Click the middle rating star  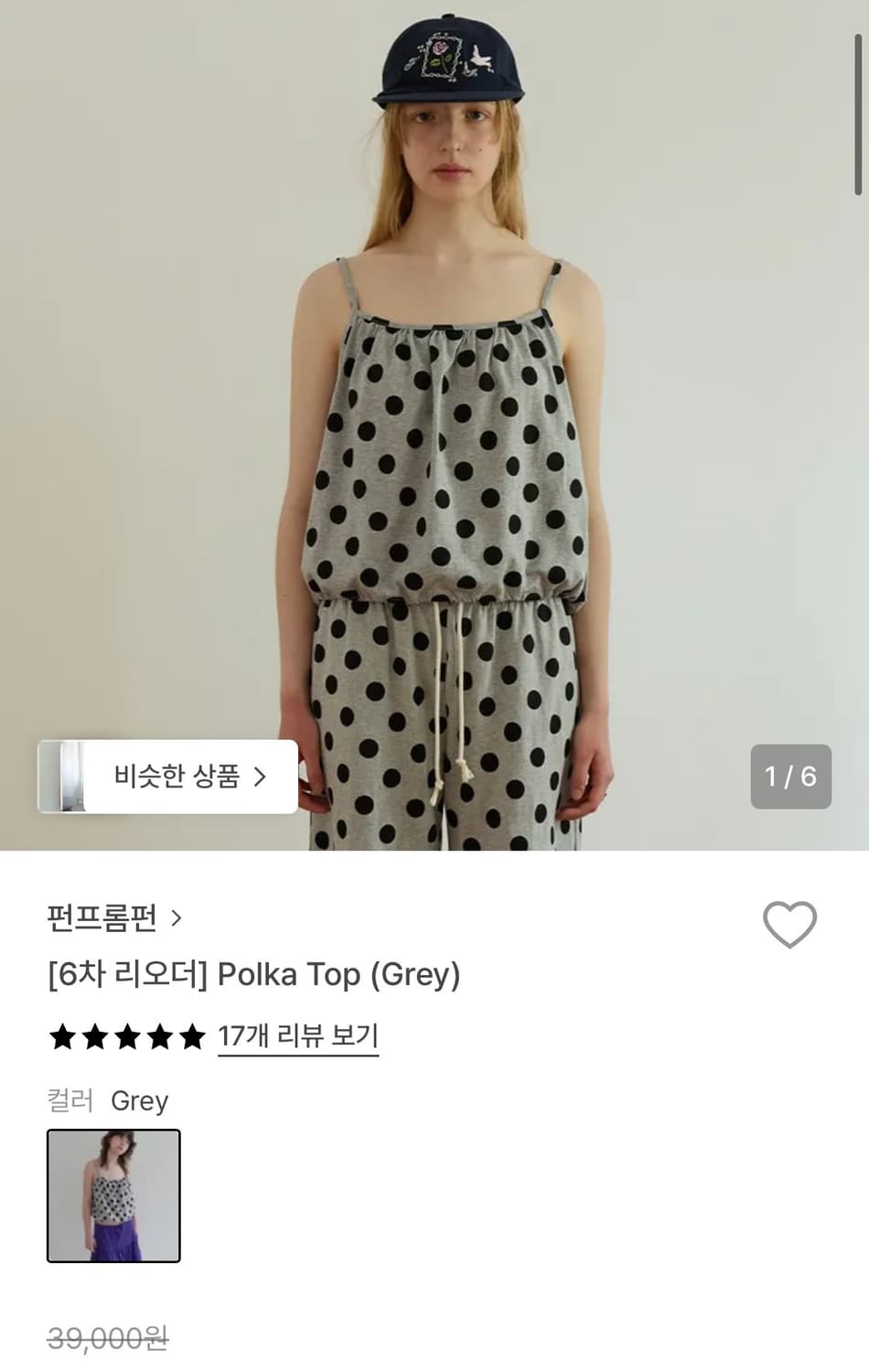click(x=128, y=1036)
